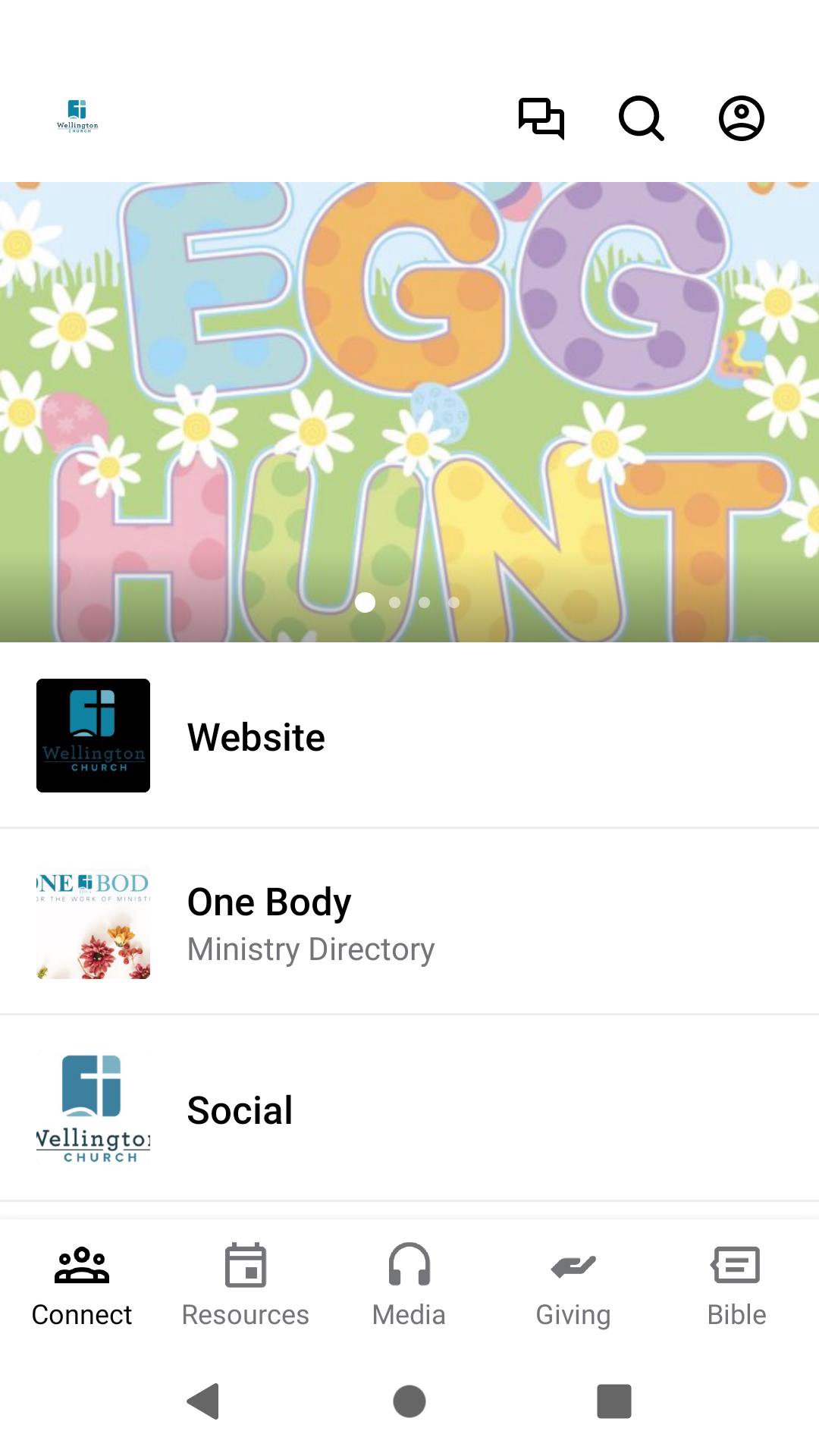Switch to the Resources tab
The height and width of the screenshot is (1456, 819).
[245, 1285]
